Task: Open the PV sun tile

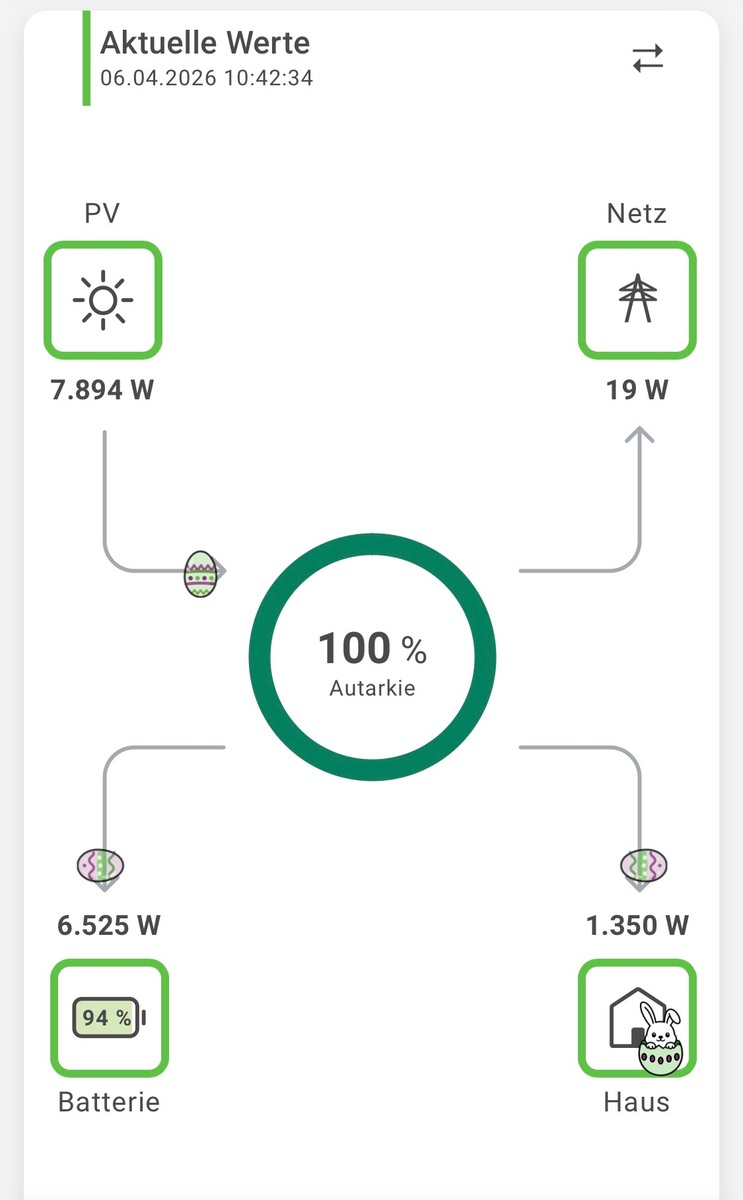Action: (103, 300)
